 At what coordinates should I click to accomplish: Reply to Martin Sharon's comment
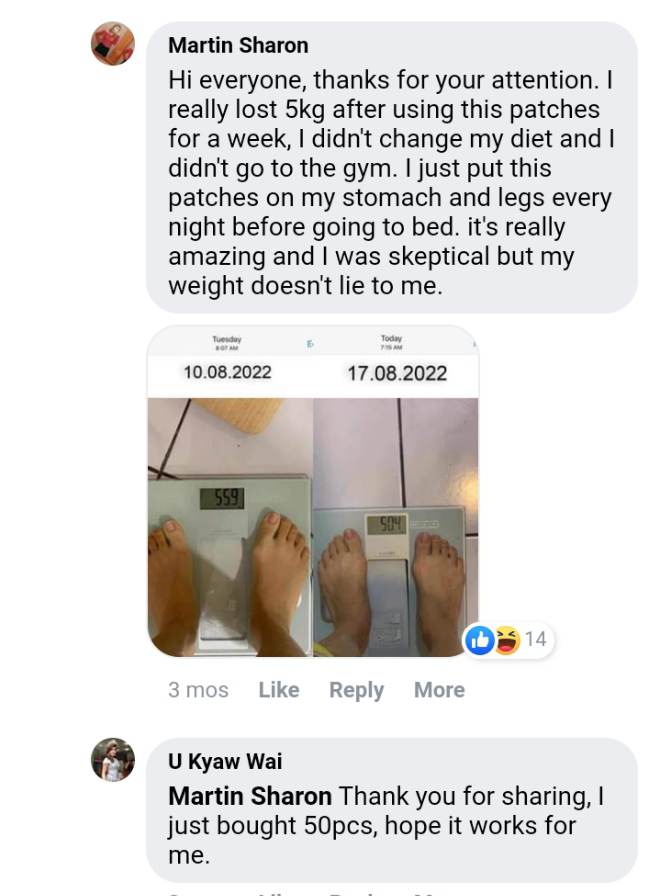(356, 690)
